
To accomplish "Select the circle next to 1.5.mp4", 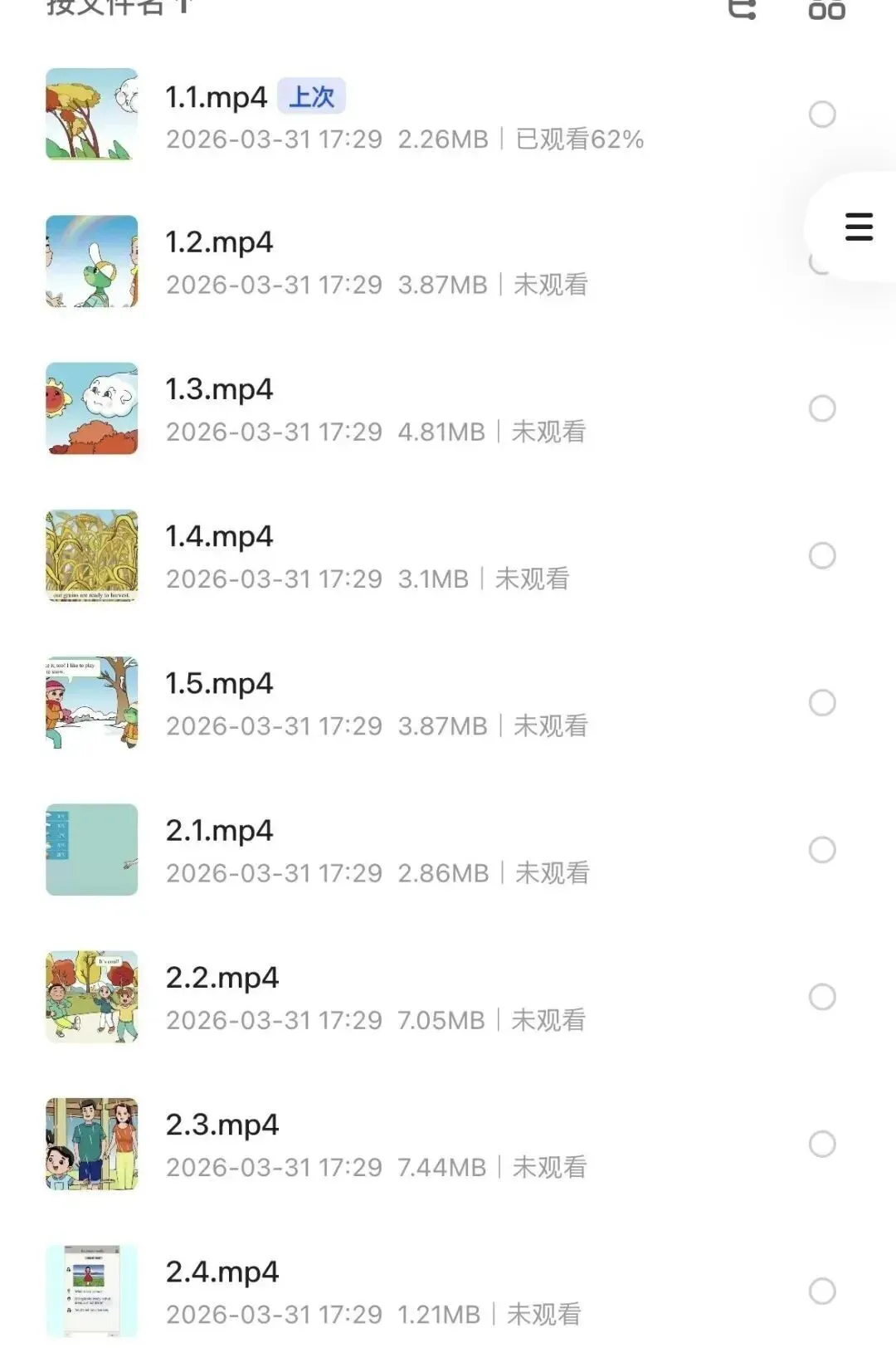I will 821,702.
